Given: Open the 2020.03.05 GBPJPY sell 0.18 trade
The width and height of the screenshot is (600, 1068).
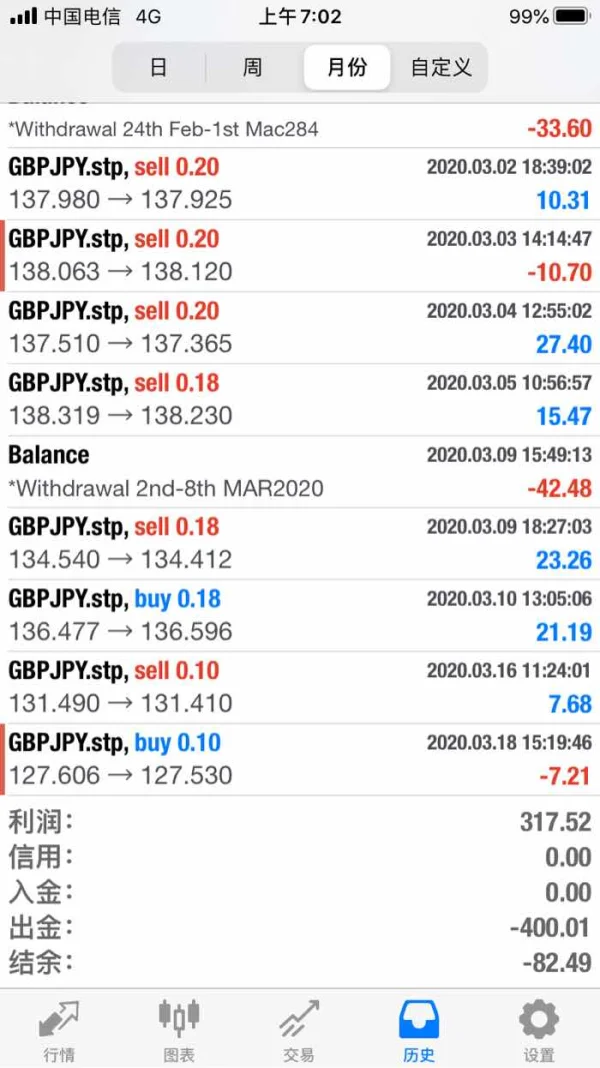Looking at the screenshot, I should pyautogui.click(x=300, y=400).
